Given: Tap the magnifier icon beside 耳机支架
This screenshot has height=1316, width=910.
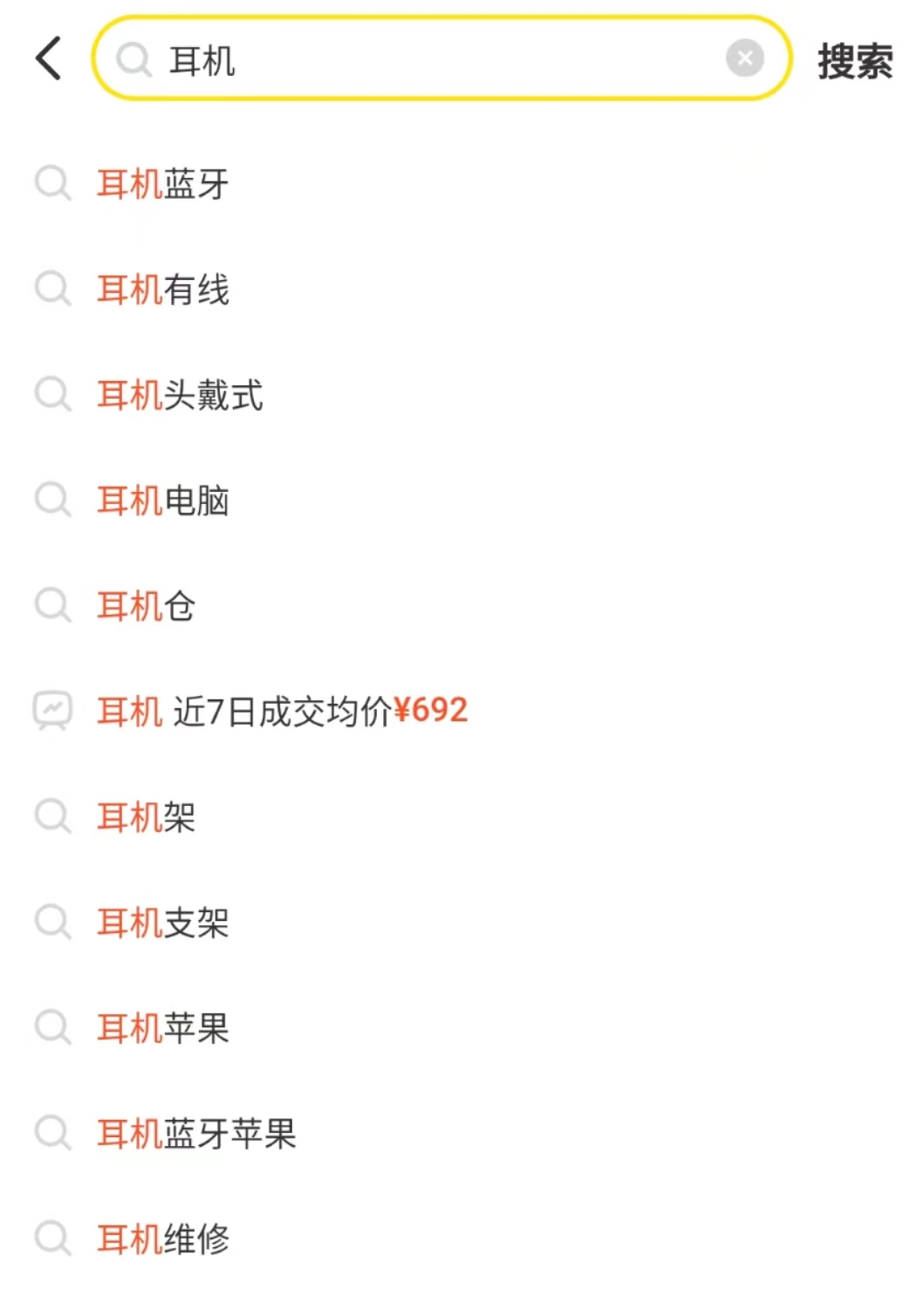Looking at the screenshot, I should click(x=54, y=922).
